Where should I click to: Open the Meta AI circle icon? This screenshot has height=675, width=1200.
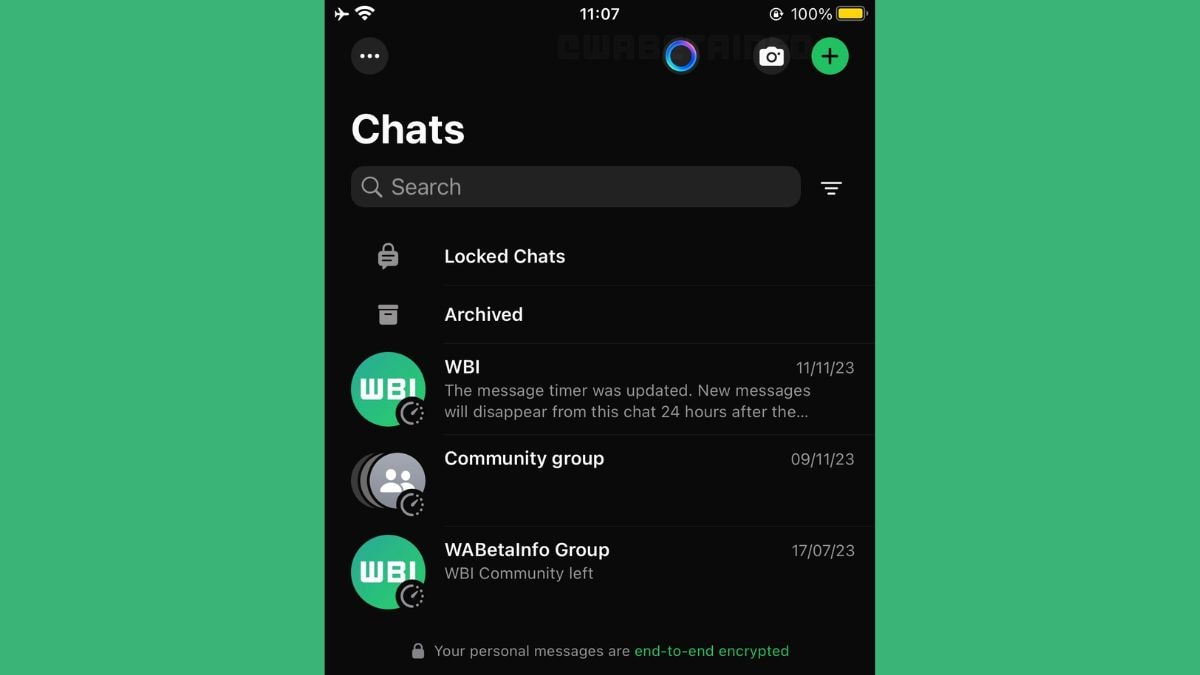point(681,56)
